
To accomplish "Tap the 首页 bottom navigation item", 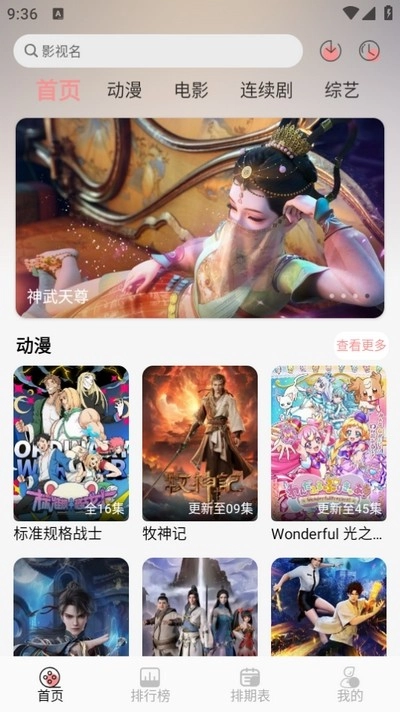I will click(x=50, y=685).
